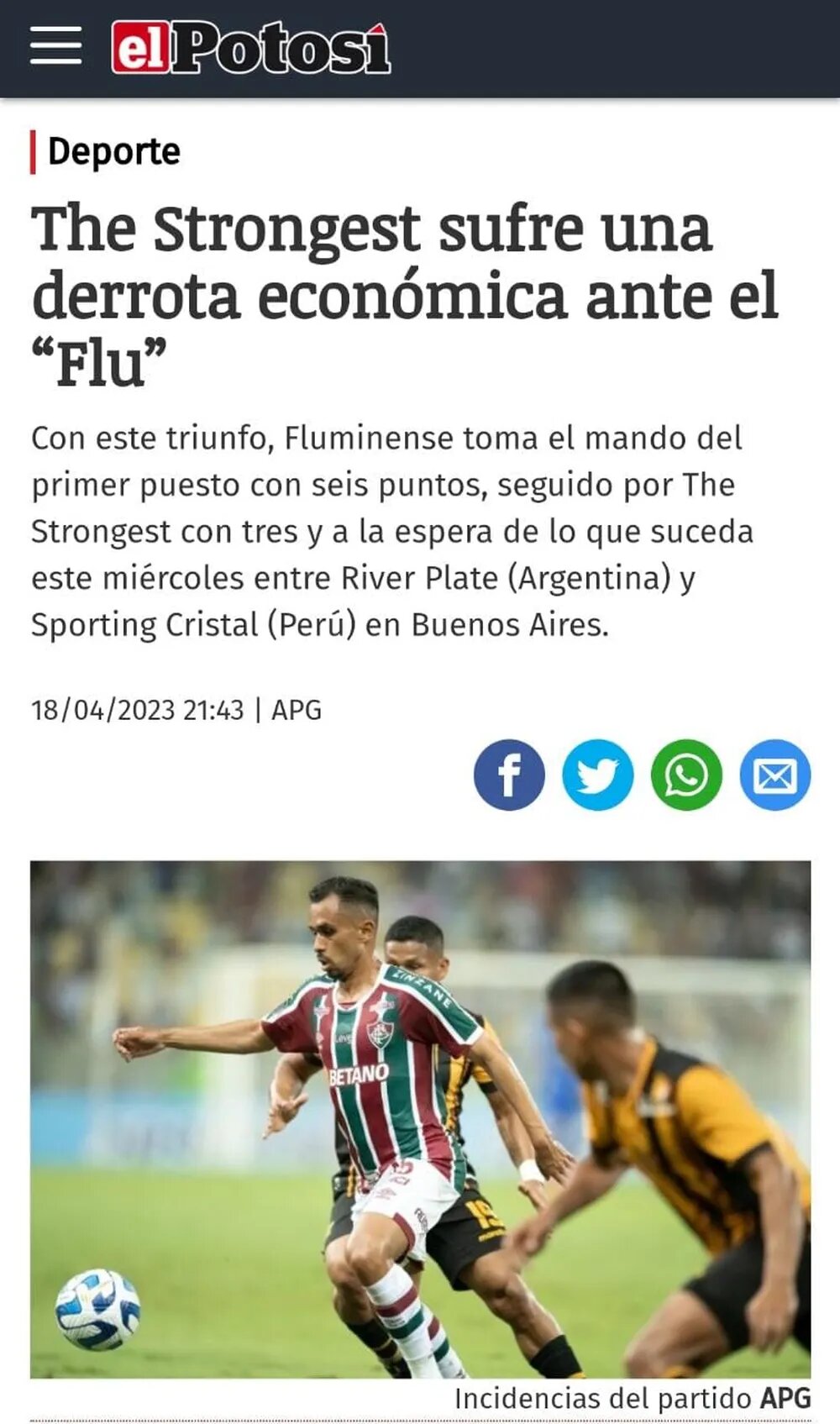The height and width of the screenshot is (1424, 840).
Task: Open the Deporte section
Action: 114,151
